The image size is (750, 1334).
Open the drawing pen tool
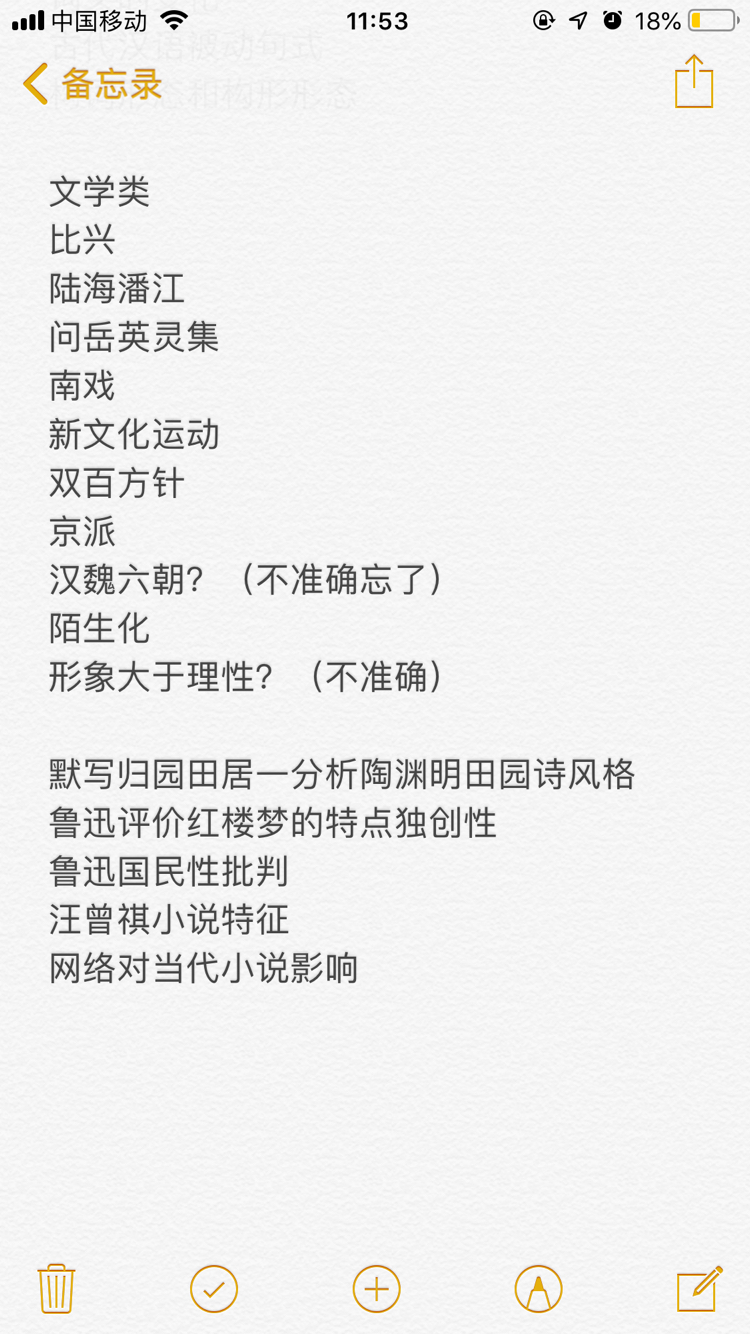[539, 1289]
